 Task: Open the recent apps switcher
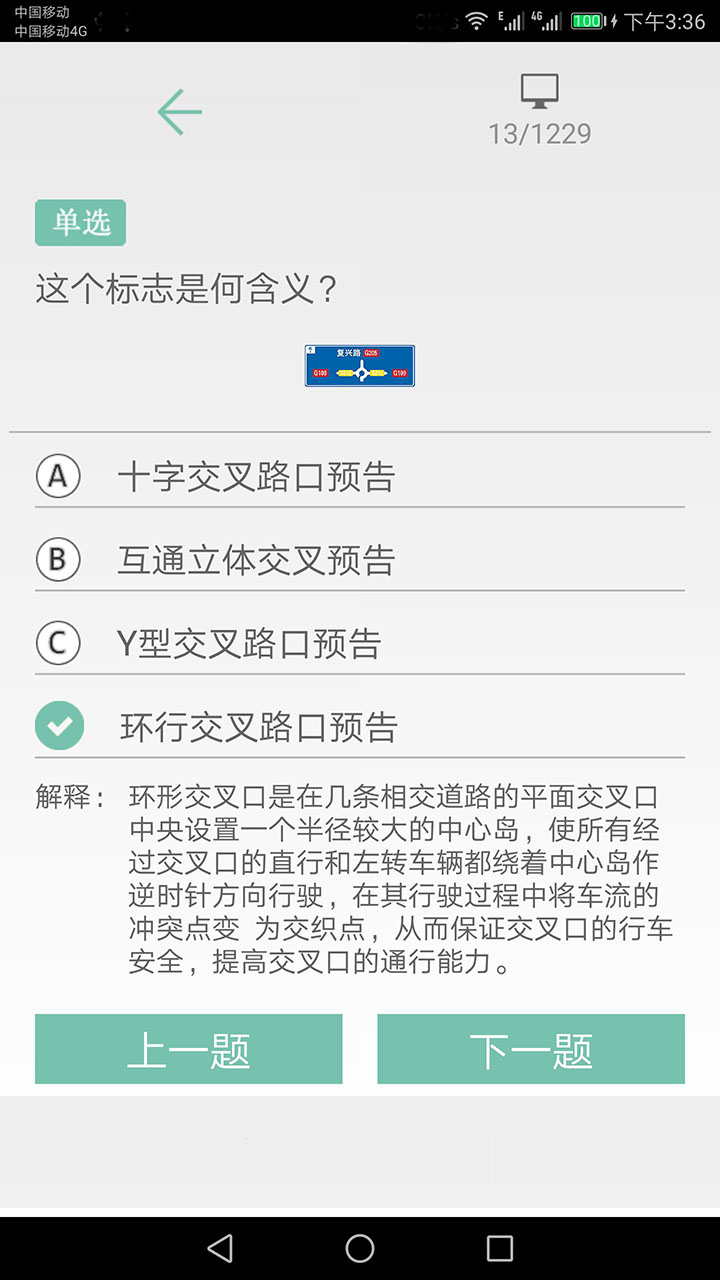499,1248
